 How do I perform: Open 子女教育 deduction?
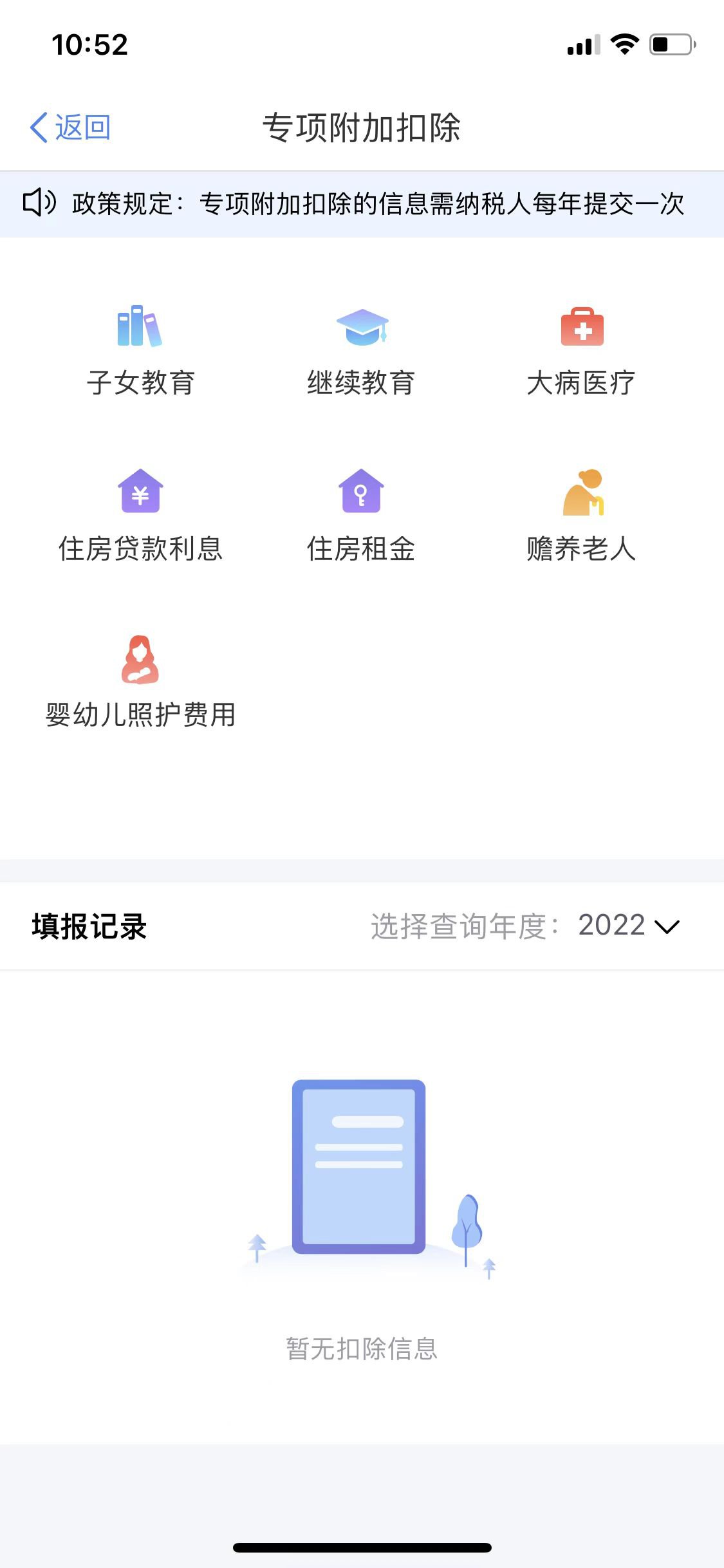pyautogui.click(x=140, y=351)
